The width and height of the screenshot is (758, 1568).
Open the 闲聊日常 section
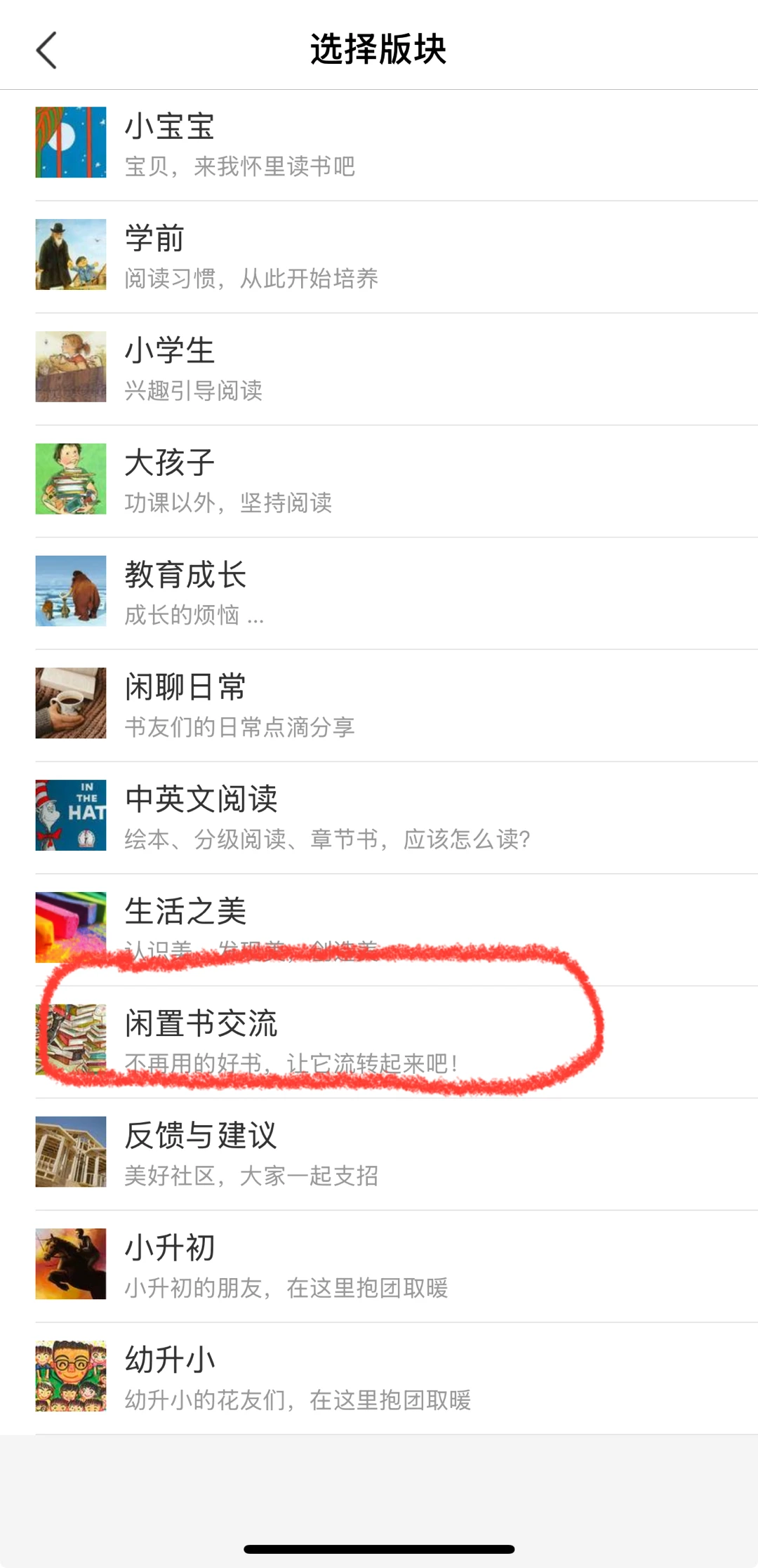pyautogui.click(x=379, y=705)
